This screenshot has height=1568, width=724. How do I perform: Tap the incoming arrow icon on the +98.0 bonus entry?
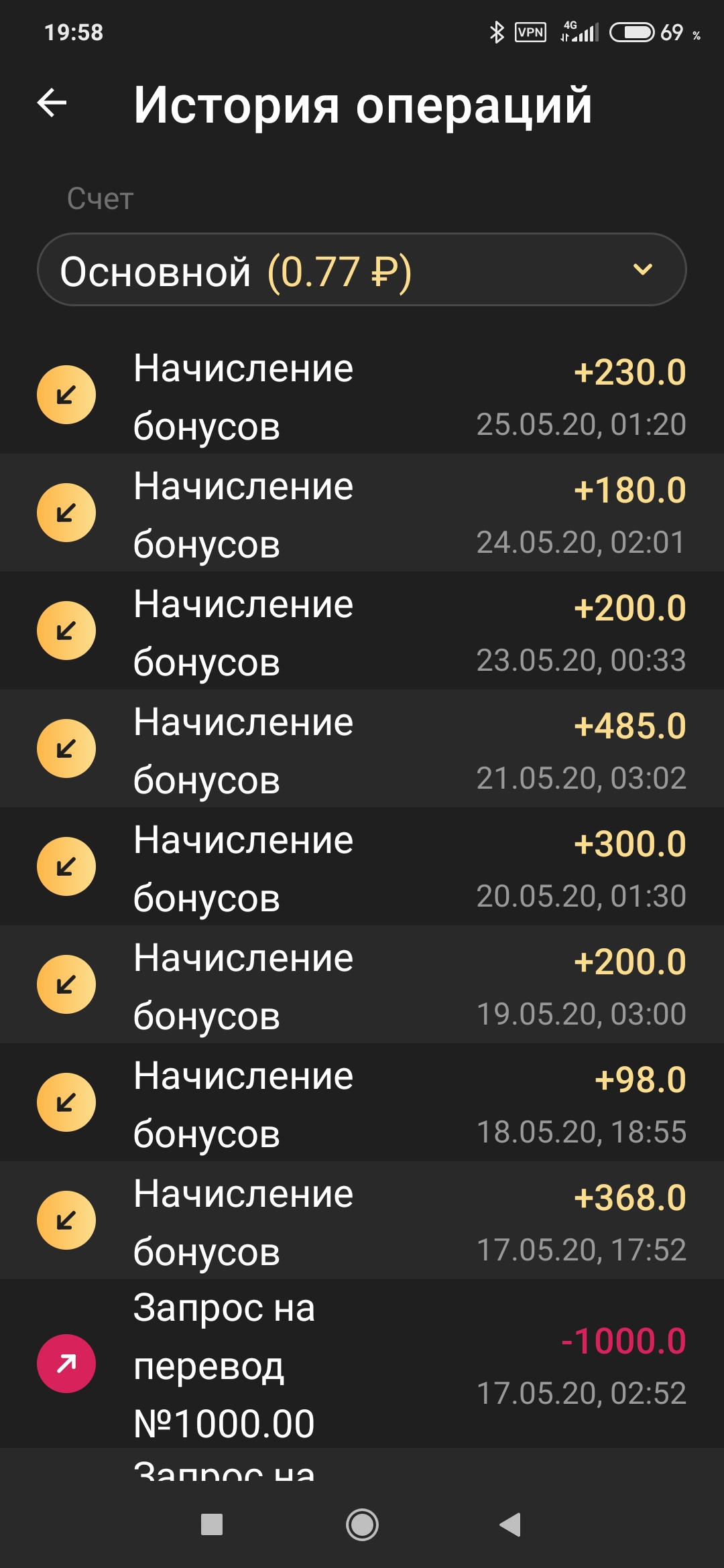[x=65, y=1101]
